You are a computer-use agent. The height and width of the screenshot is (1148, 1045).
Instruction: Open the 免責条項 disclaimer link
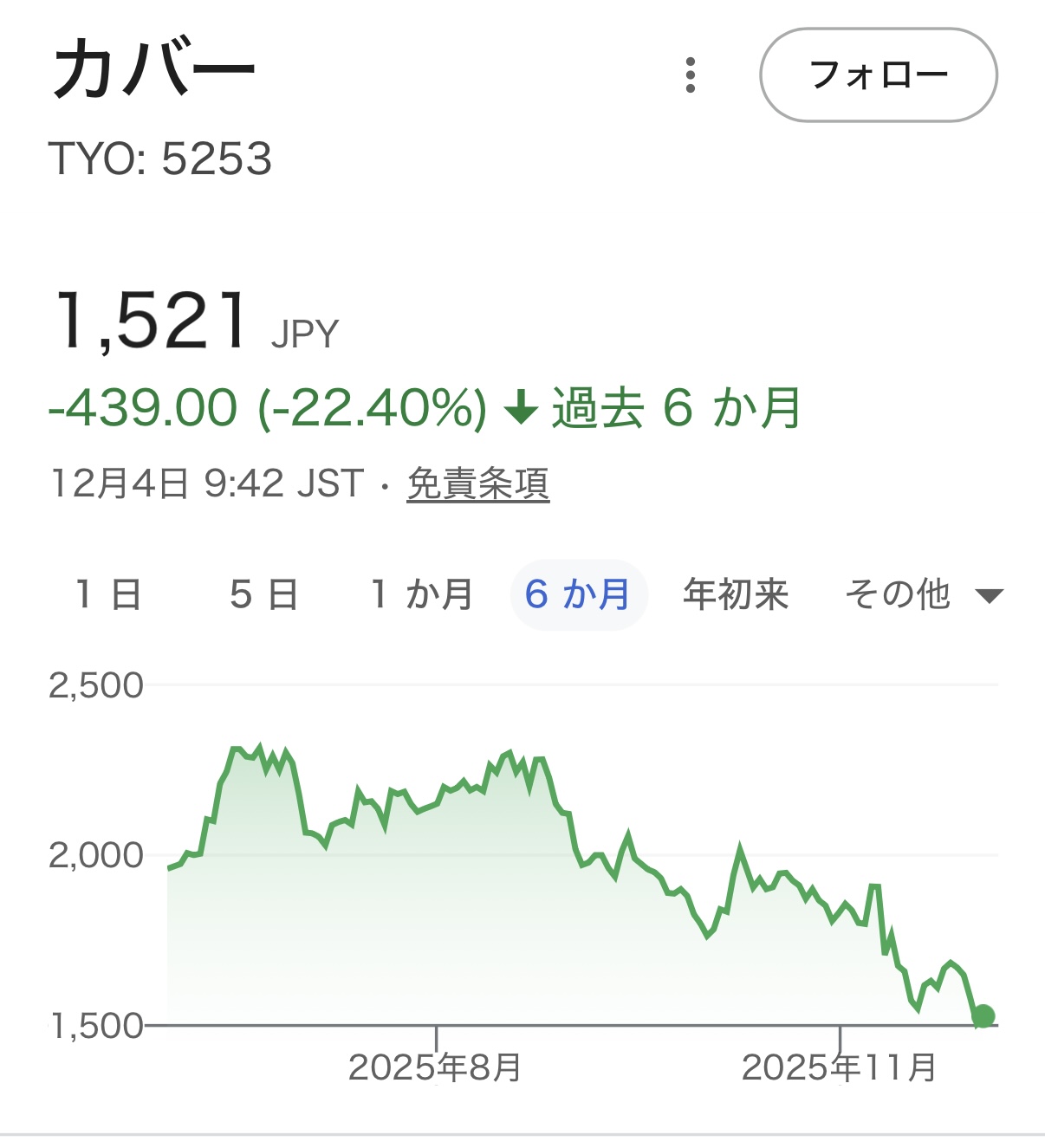(x=477, y=483)
